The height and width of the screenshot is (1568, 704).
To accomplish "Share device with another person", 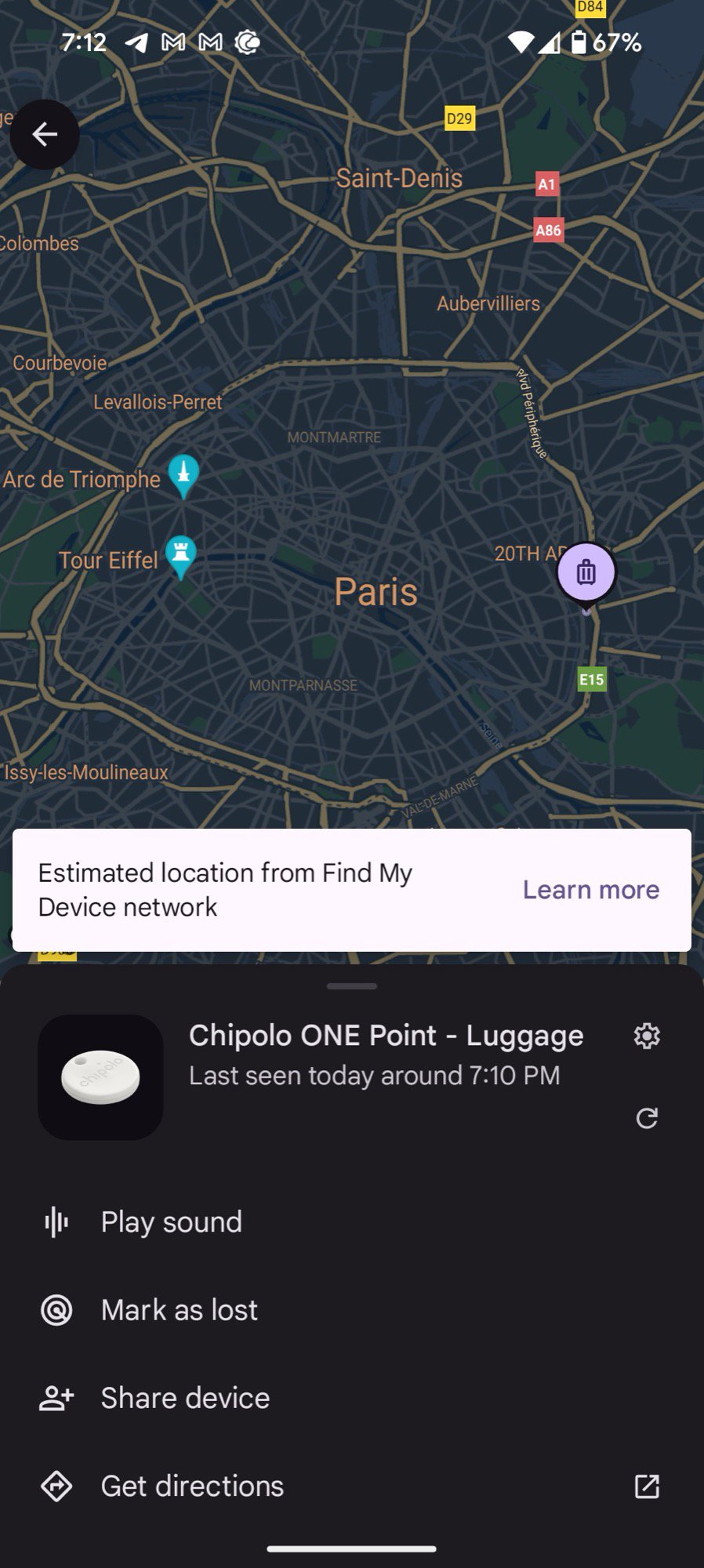I will (x=185, y=1398).
